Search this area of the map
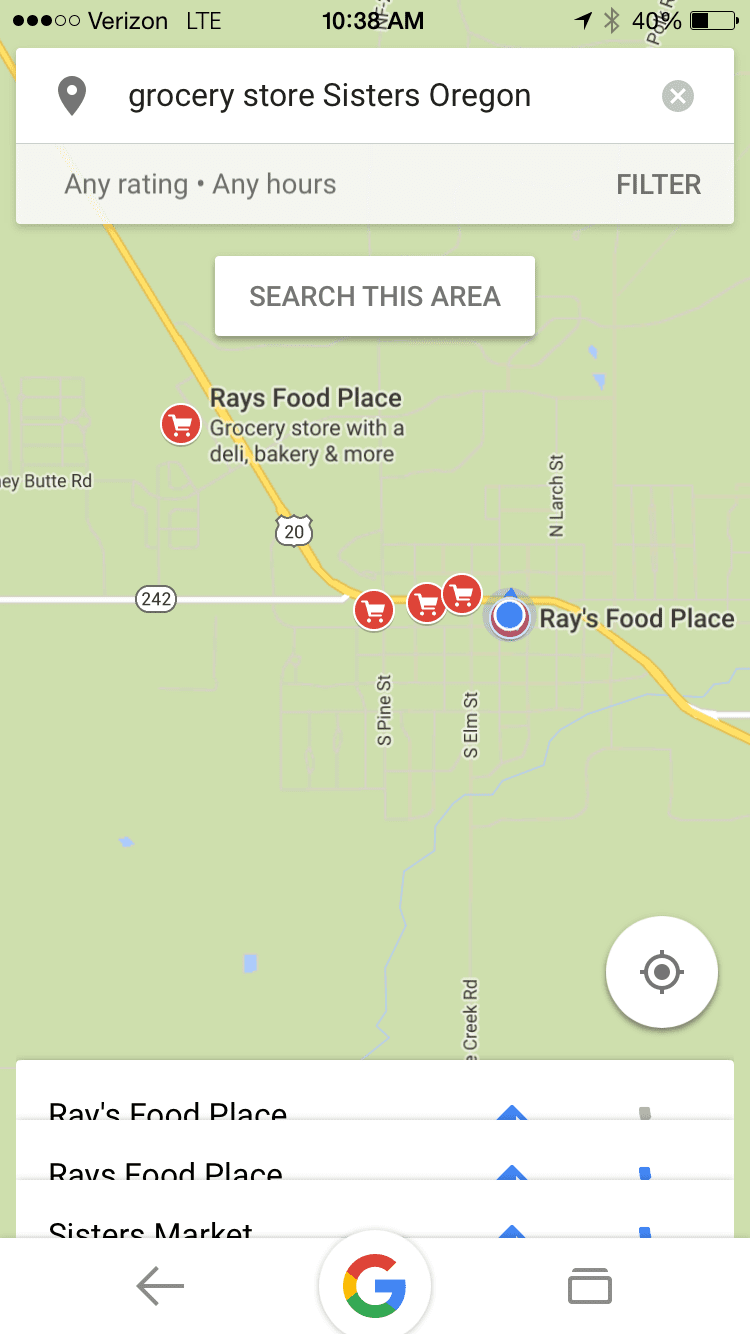Screen dimensions: 750x1334 pyautogui.click(x=375, y=296)
